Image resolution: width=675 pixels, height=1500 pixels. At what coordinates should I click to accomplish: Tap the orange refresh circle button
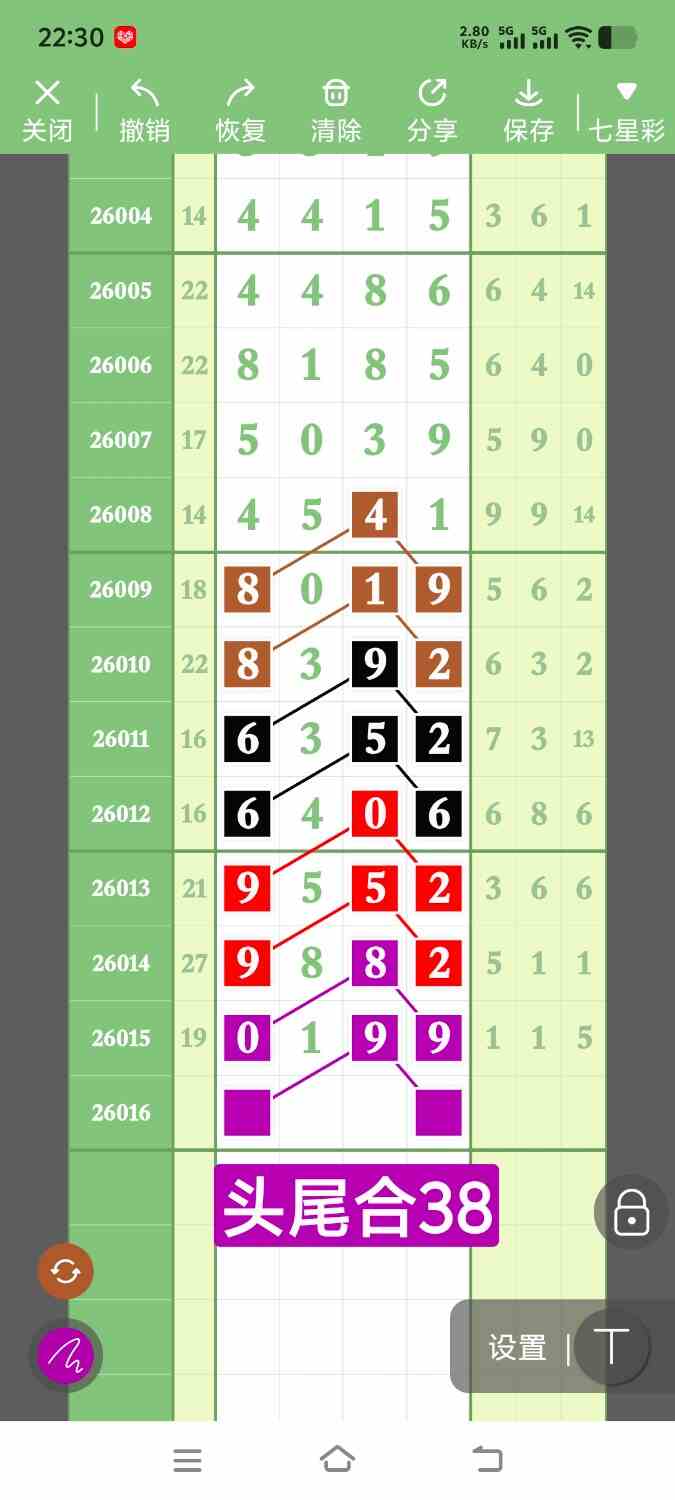tap(65, 1271)
